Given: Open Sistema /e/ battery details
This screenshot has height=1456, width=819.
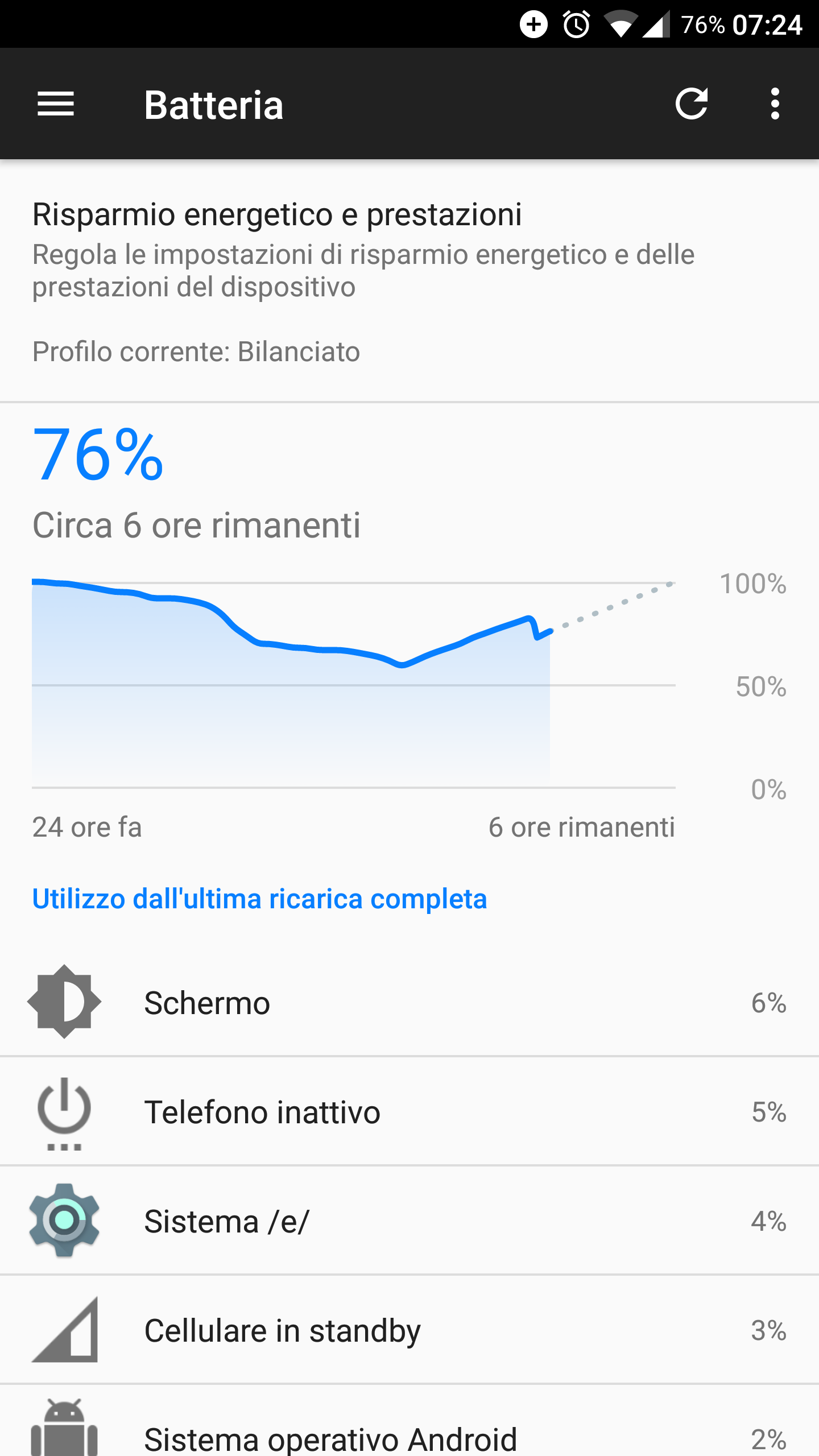Looking at the screenshot, I should (x=409, y=1221).
